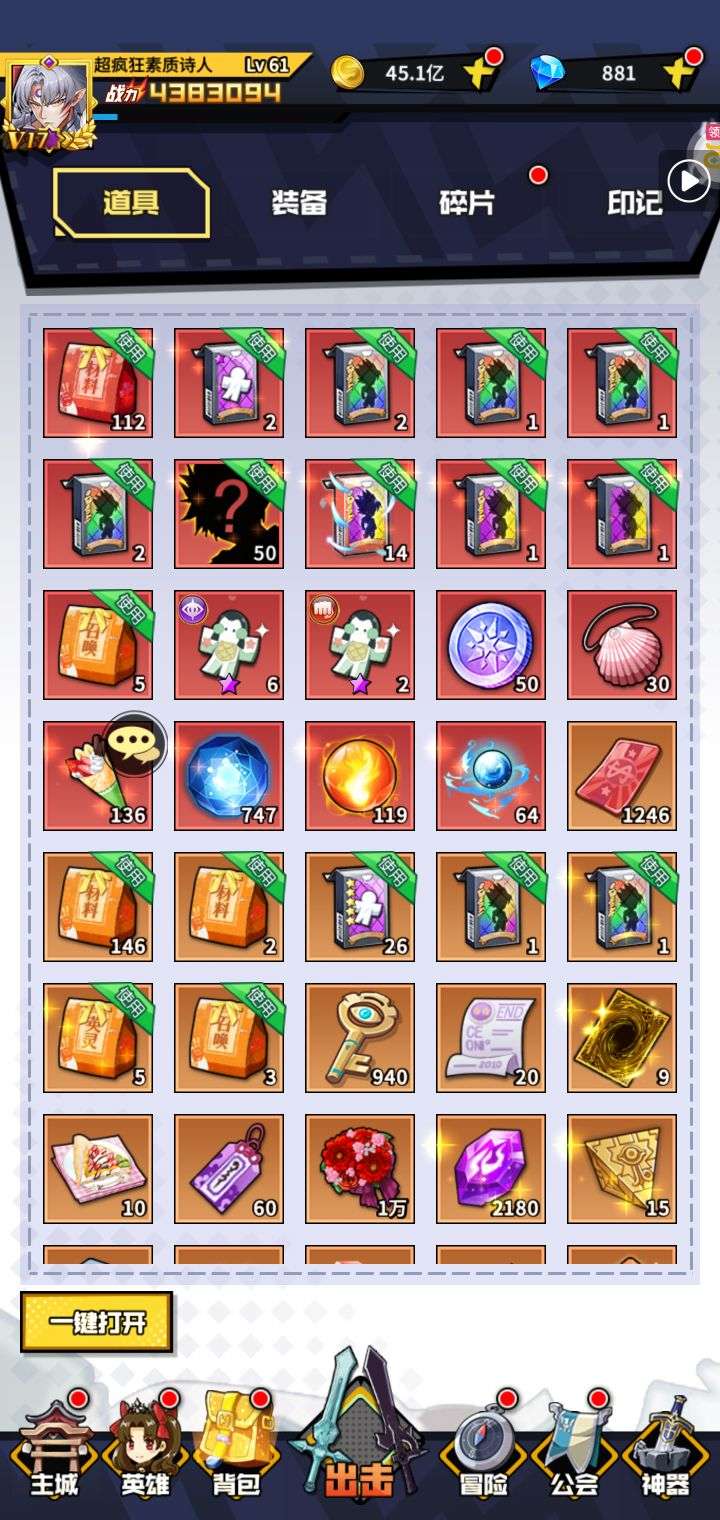Select the mystery silhouette item with 50

pos(229,513)
